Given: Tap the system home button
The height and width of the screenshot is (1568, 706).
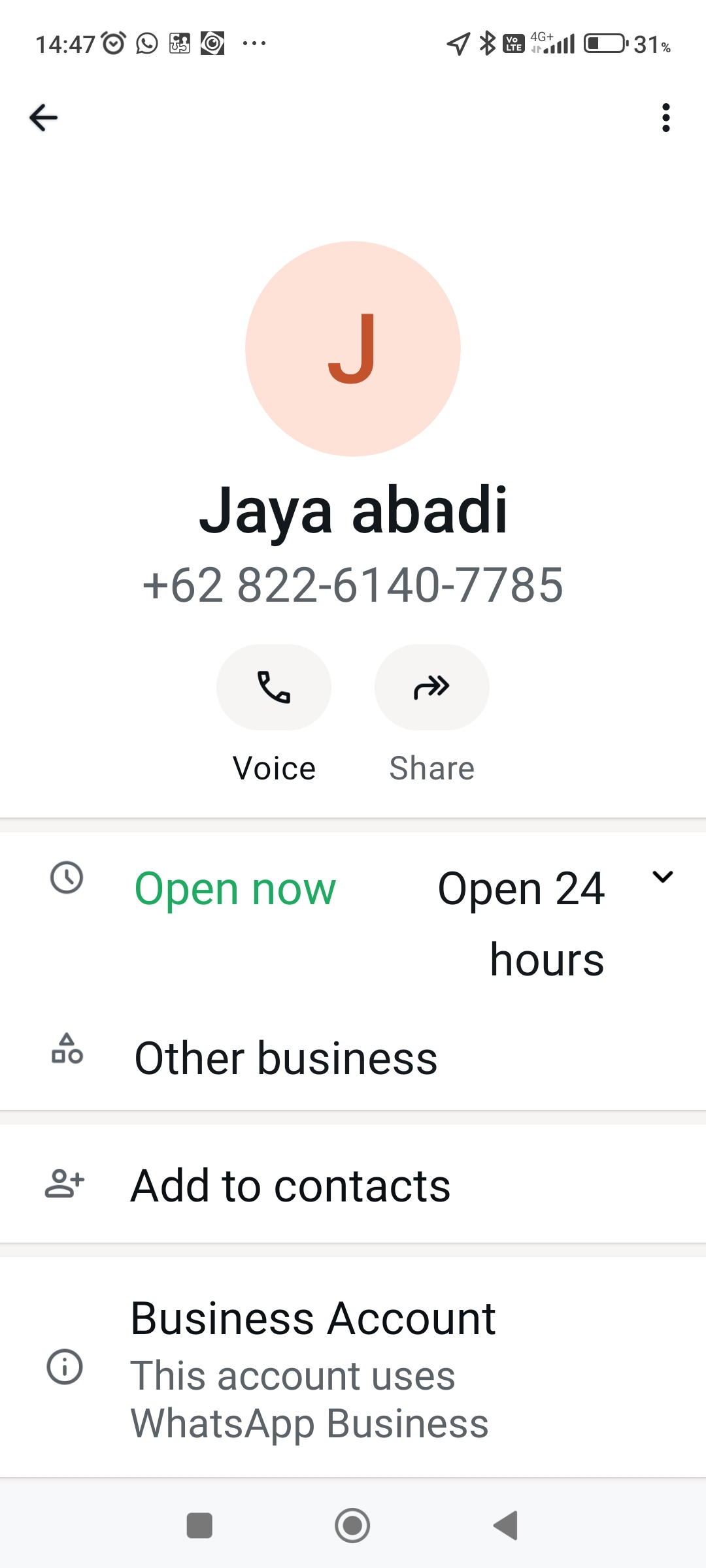Looking at the screenshot, I should (352, 1526).
